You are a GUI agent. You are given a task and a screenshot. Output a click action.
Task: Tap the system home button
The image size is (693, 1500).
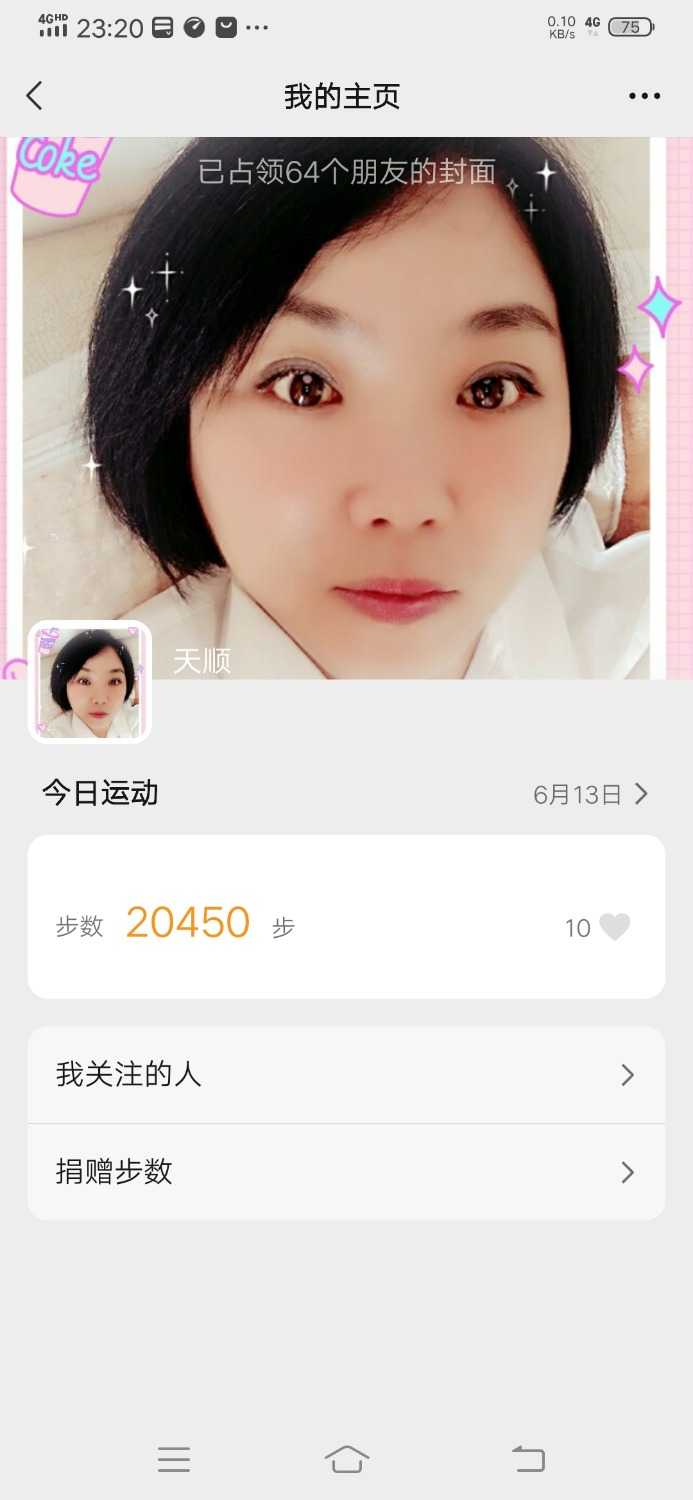(347, 1460)
